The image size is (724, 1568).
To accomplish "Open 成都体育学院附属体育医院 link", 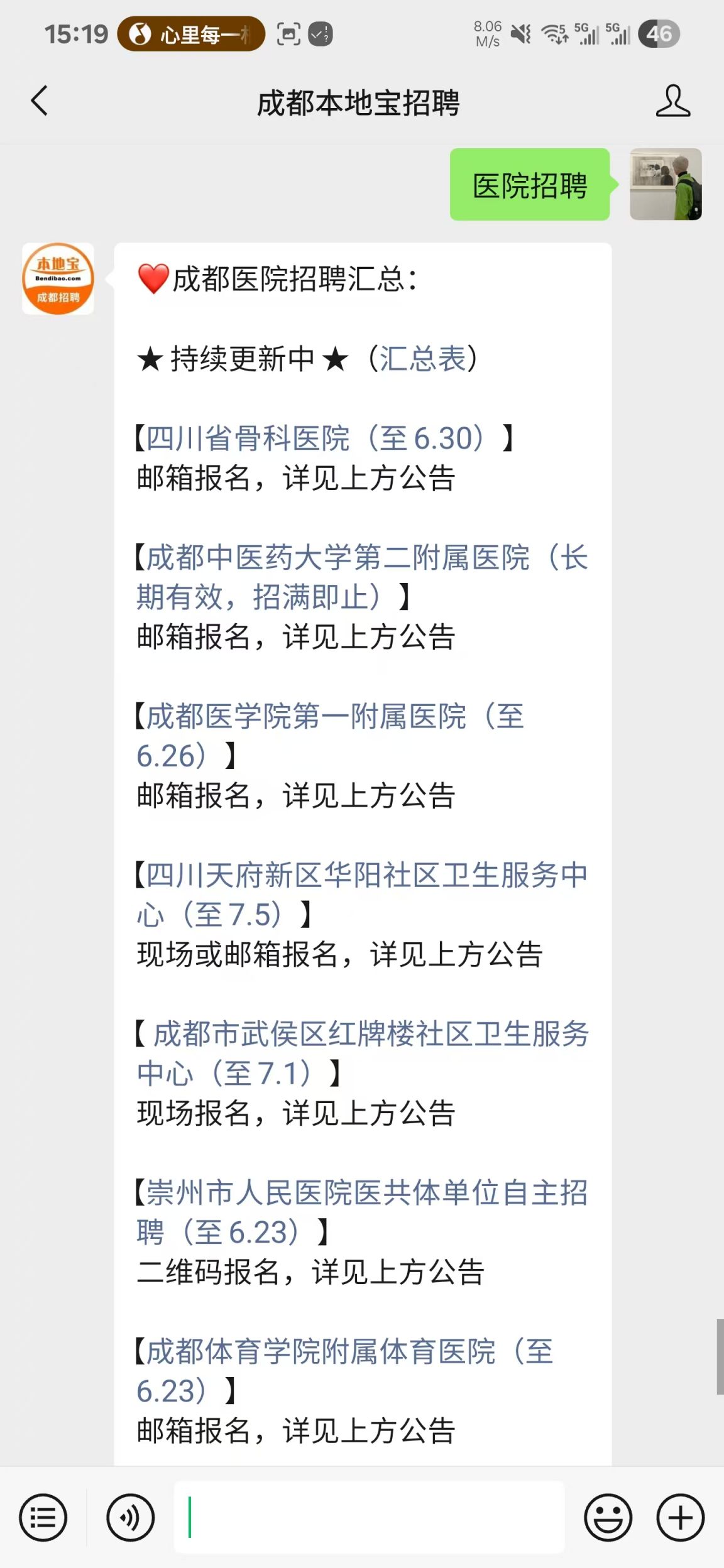I will click(344, 1371).
